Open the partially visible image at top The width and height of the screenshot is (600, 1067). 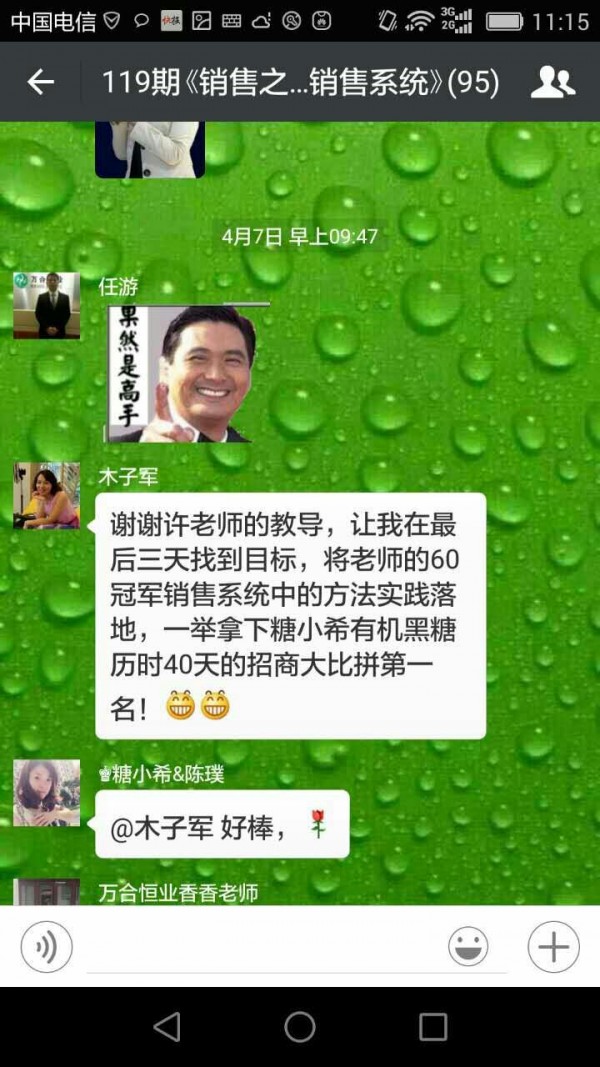tap(150, 150)
